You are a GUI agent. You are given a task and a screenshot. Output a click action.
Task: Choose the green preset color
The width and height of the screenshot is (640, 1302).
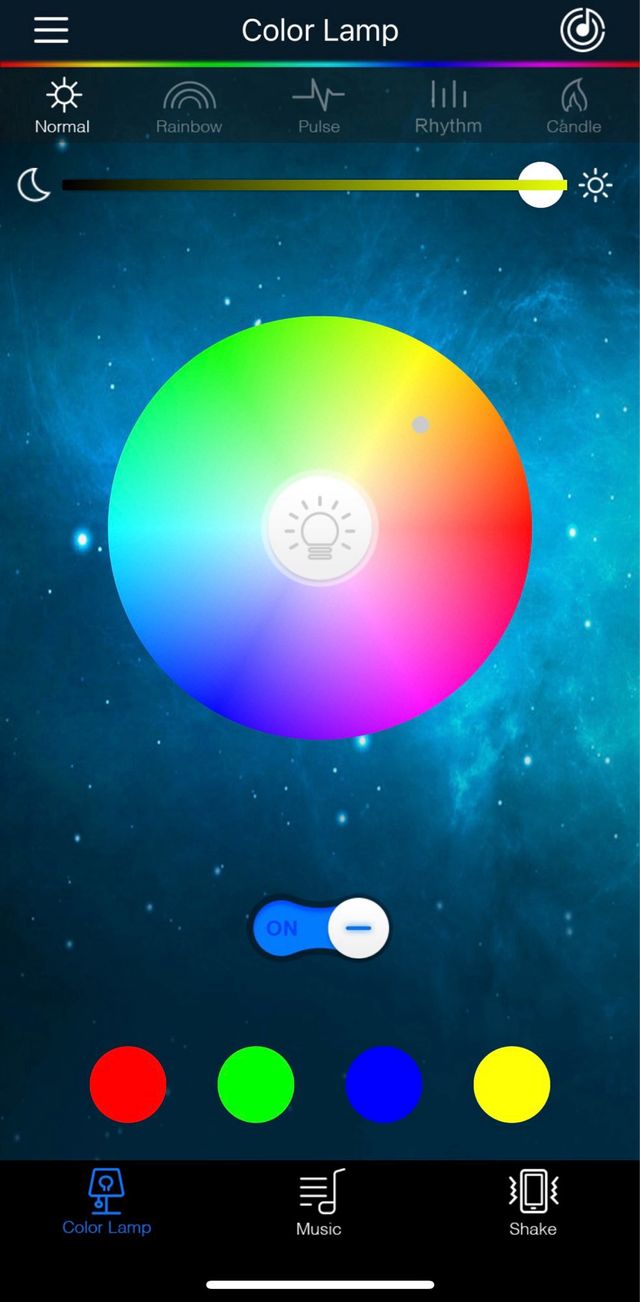tap(256, 1084)
